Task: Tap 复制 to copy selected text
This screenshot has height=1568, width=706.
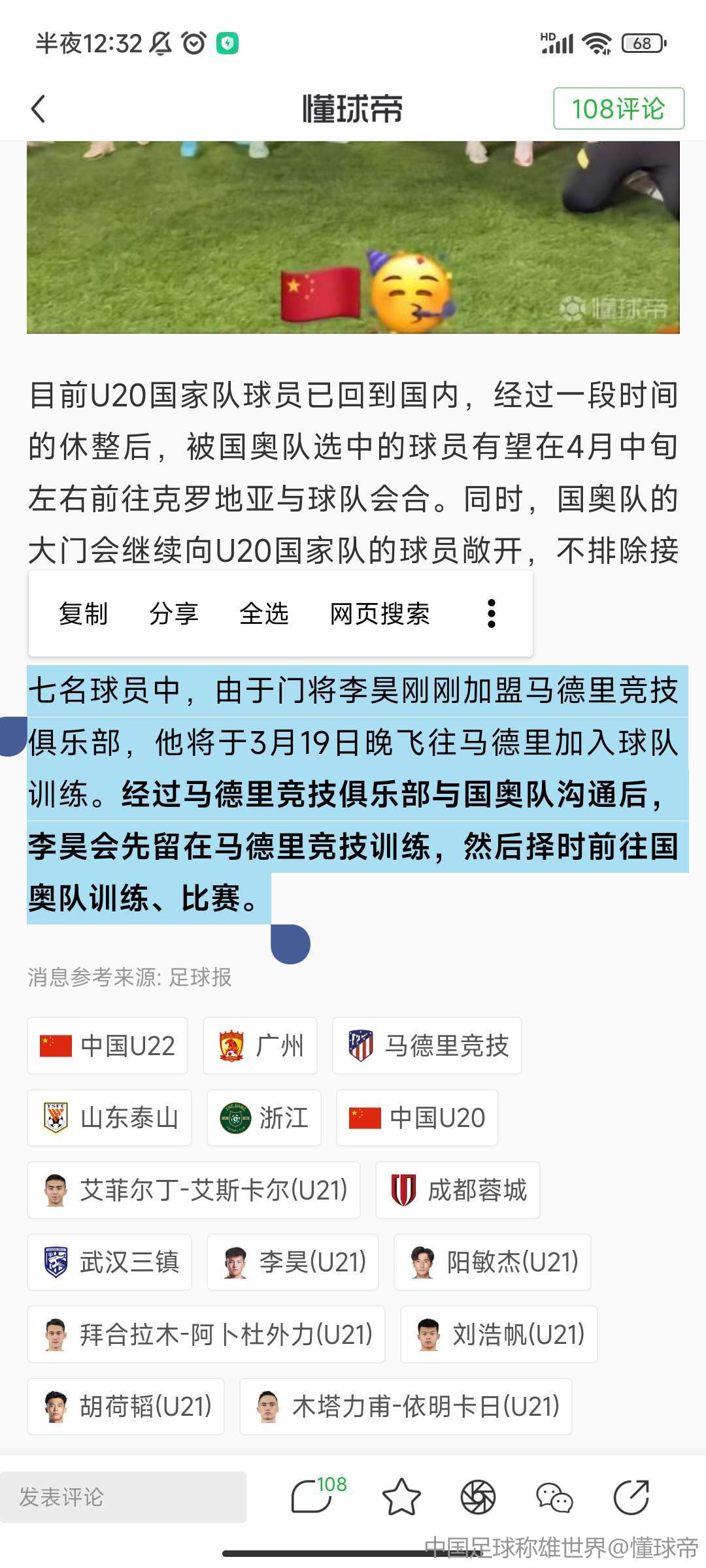Action: coord(83,613)
